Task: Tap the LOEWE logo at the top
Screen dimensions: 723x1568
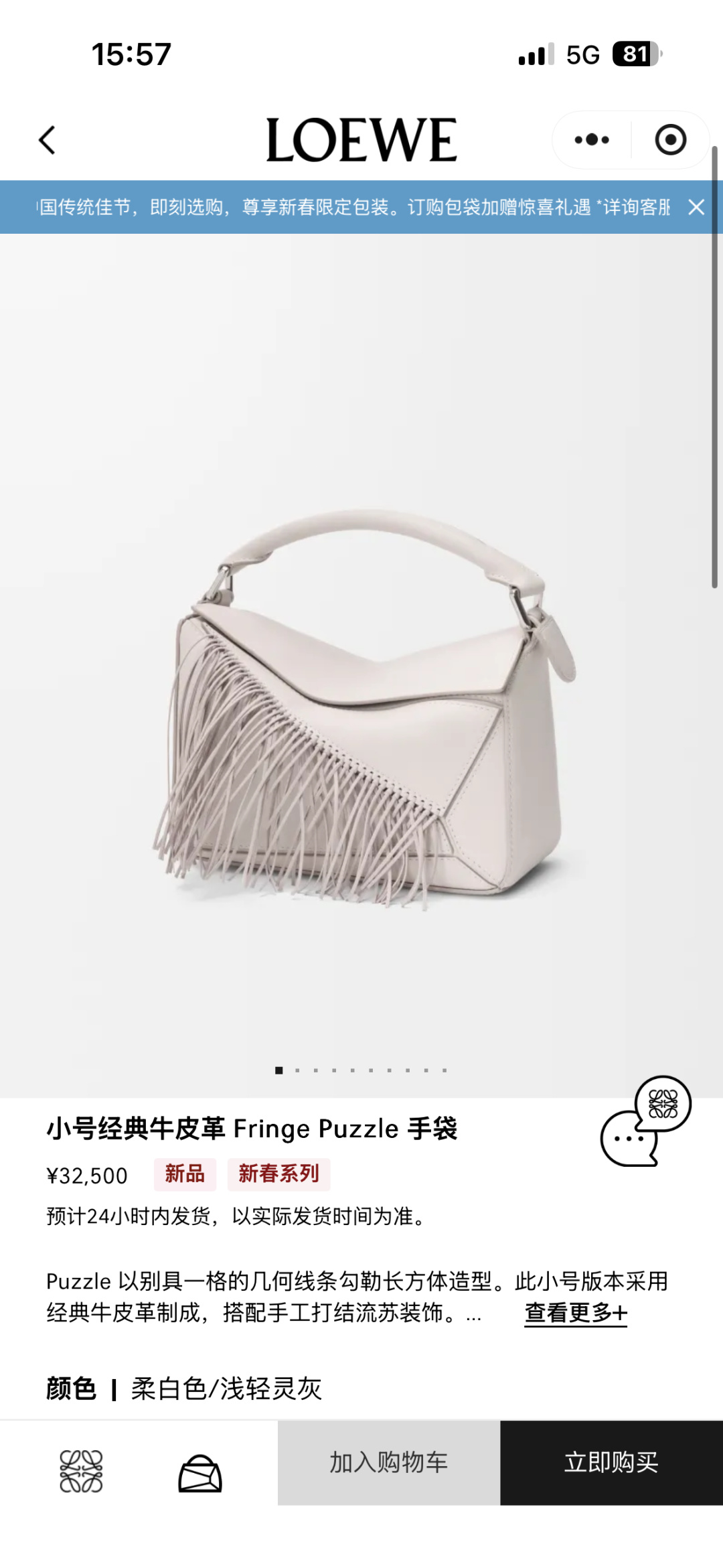Action: pyautogui.click(x=361, y=137)
